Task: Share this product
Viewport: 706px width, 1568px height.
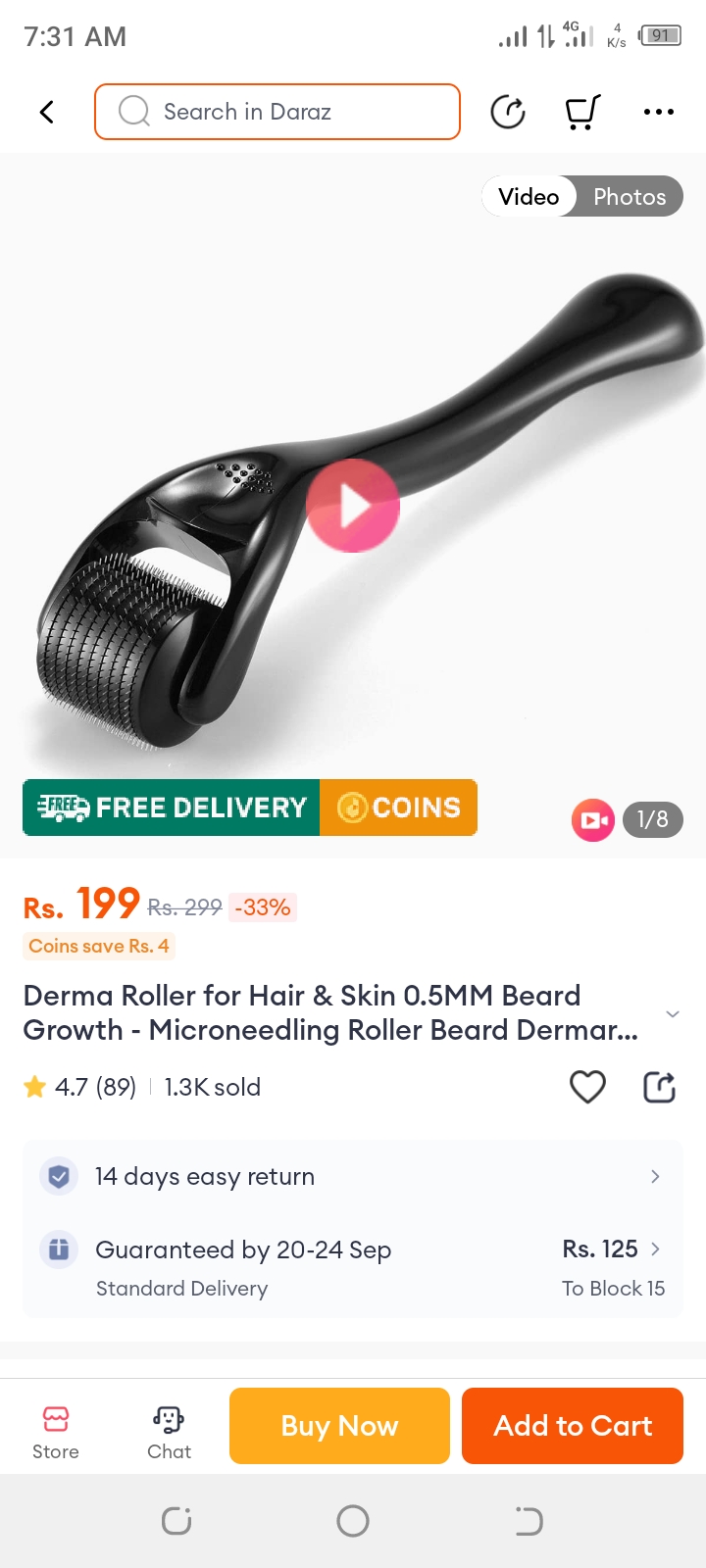Action: click(x=659, y=1087)
